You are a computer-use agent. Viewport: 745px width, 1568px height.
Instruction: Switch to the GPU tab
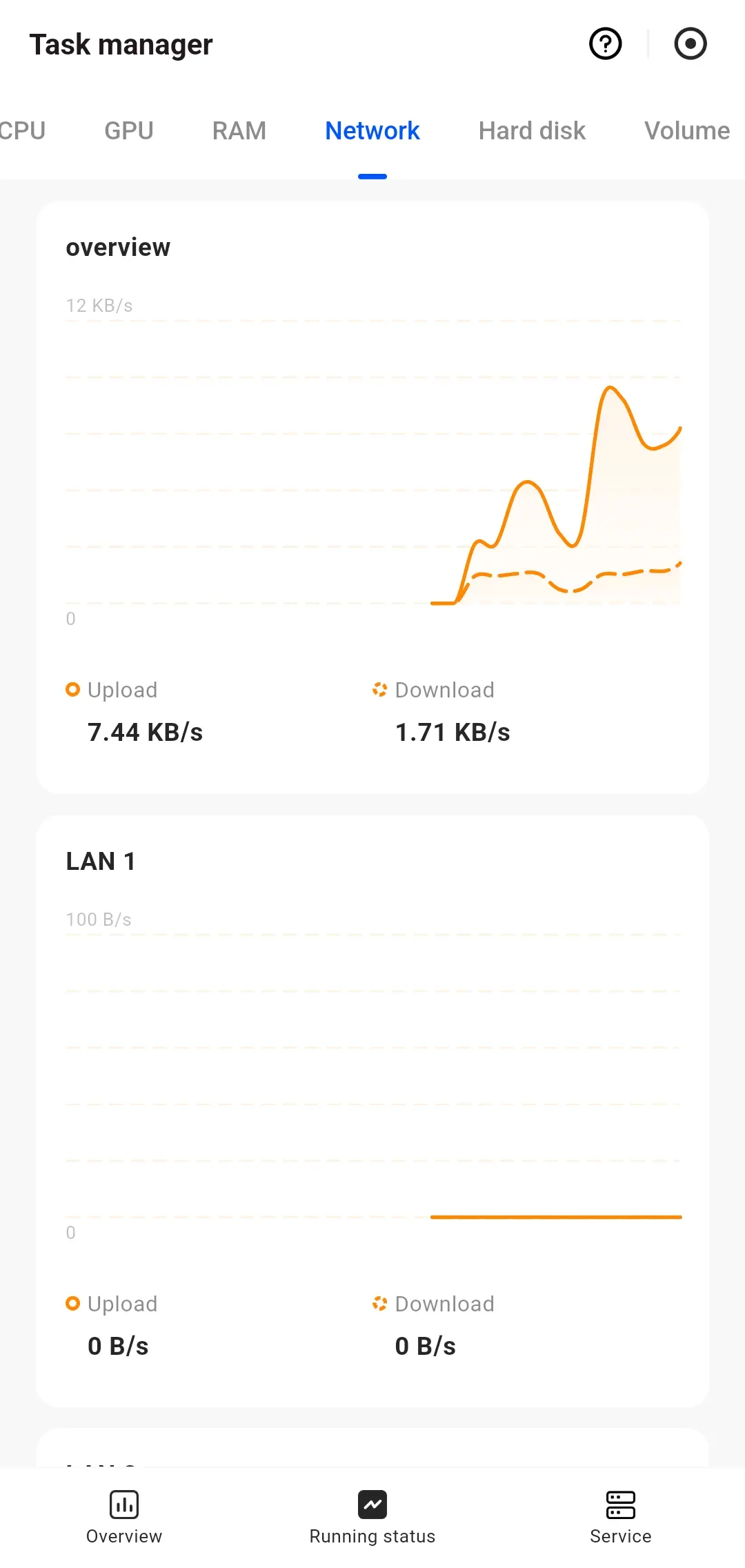(x=129, y=131)
